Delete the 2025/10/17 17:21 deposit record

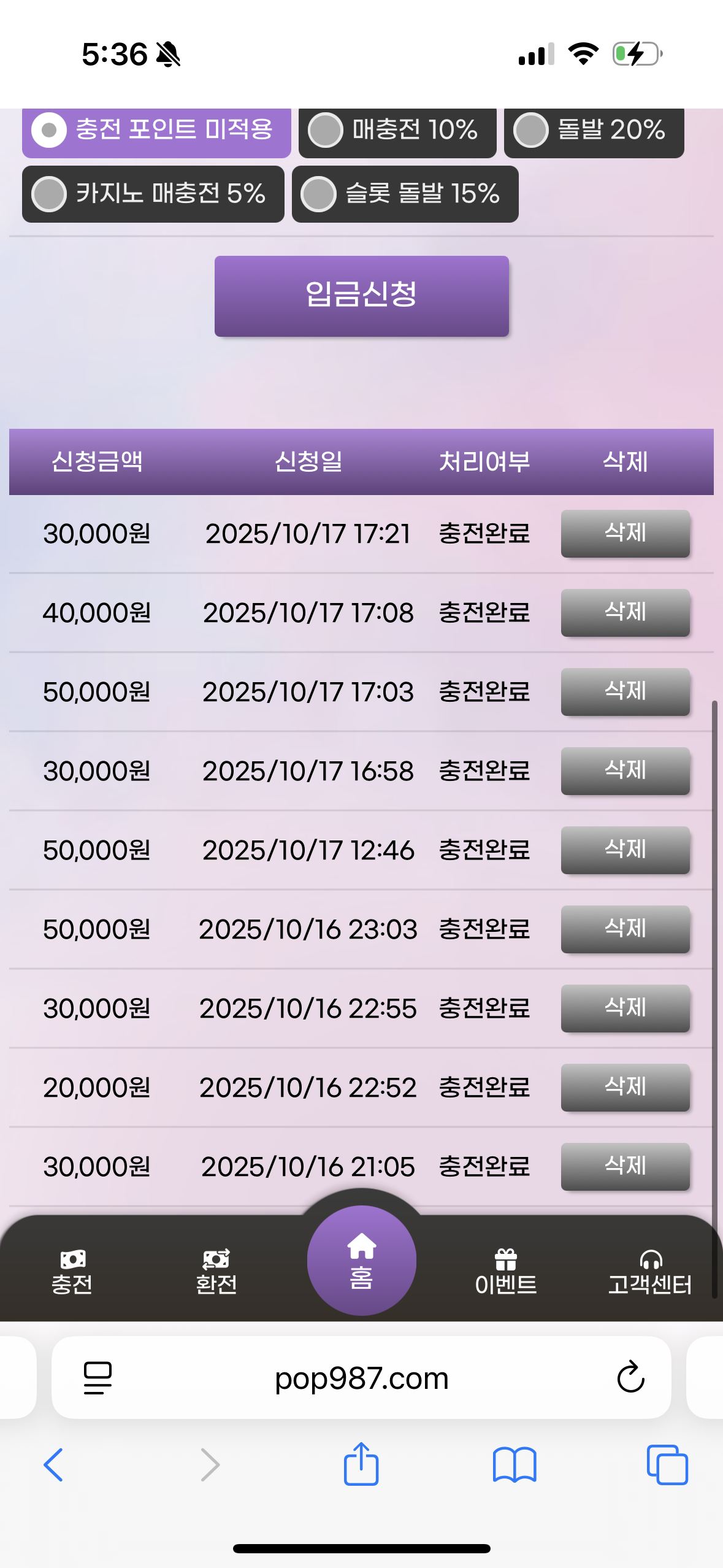tap(625, 533)
